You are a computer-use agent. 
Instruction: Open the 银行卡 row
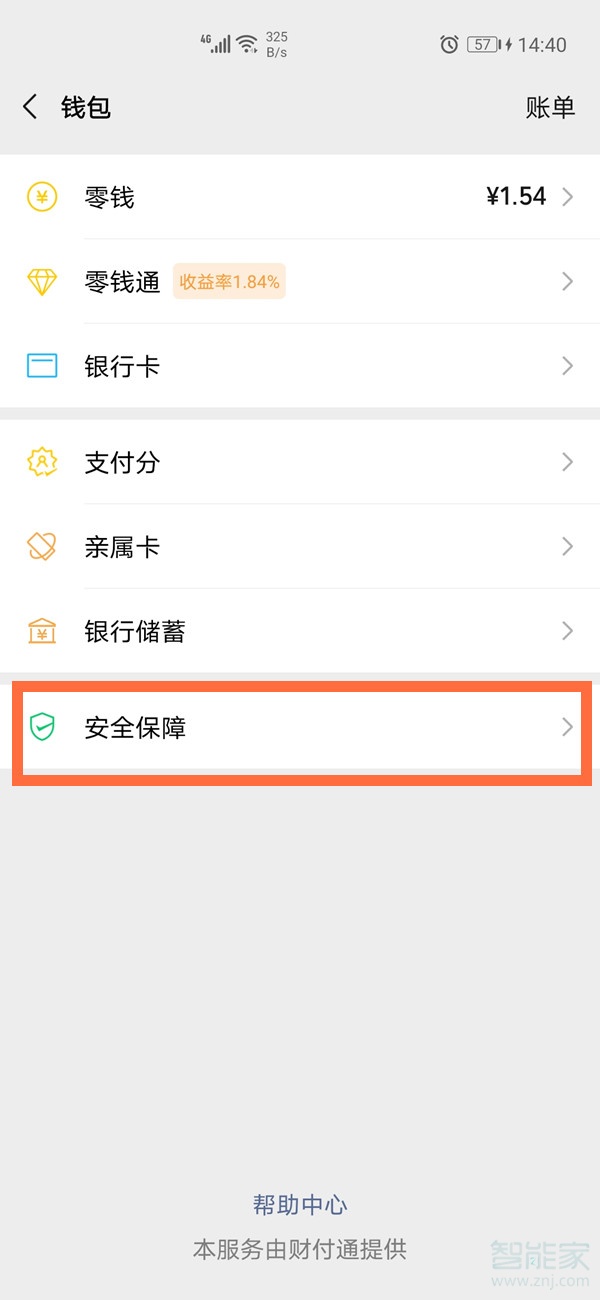(300, 366)
